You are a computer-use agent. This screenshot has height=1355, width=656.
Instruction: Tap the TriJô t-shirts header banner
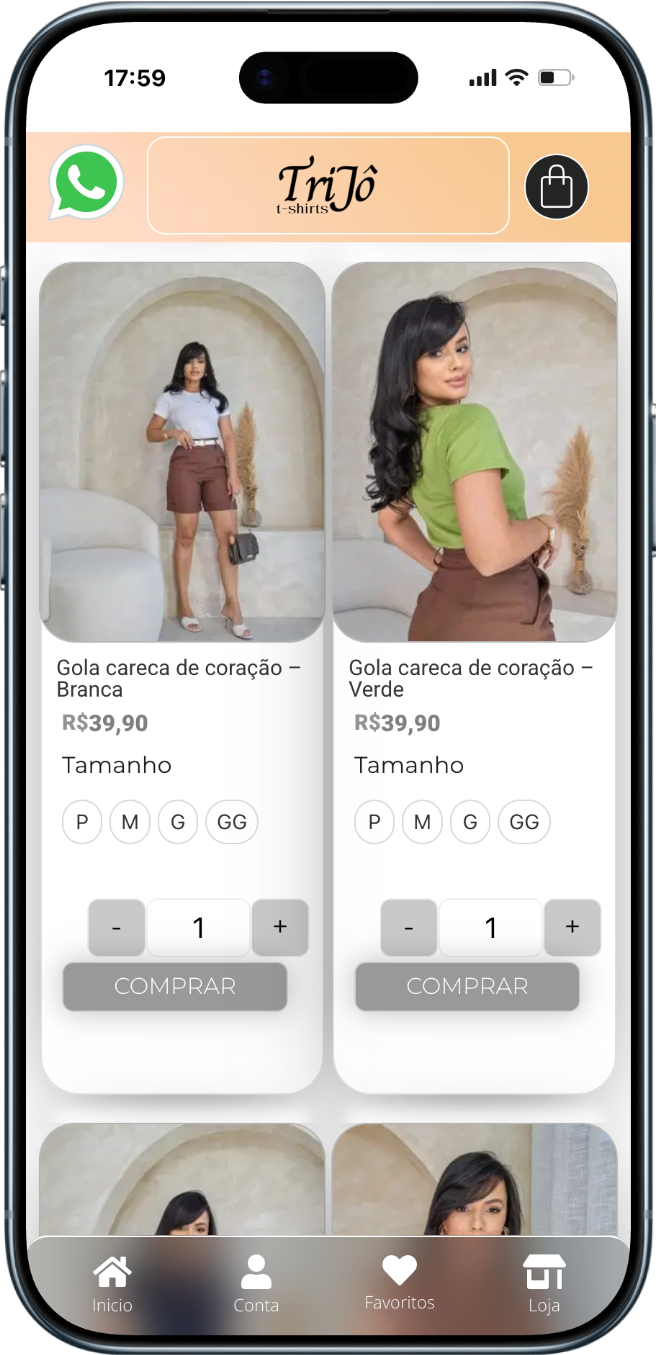(328, 186)
